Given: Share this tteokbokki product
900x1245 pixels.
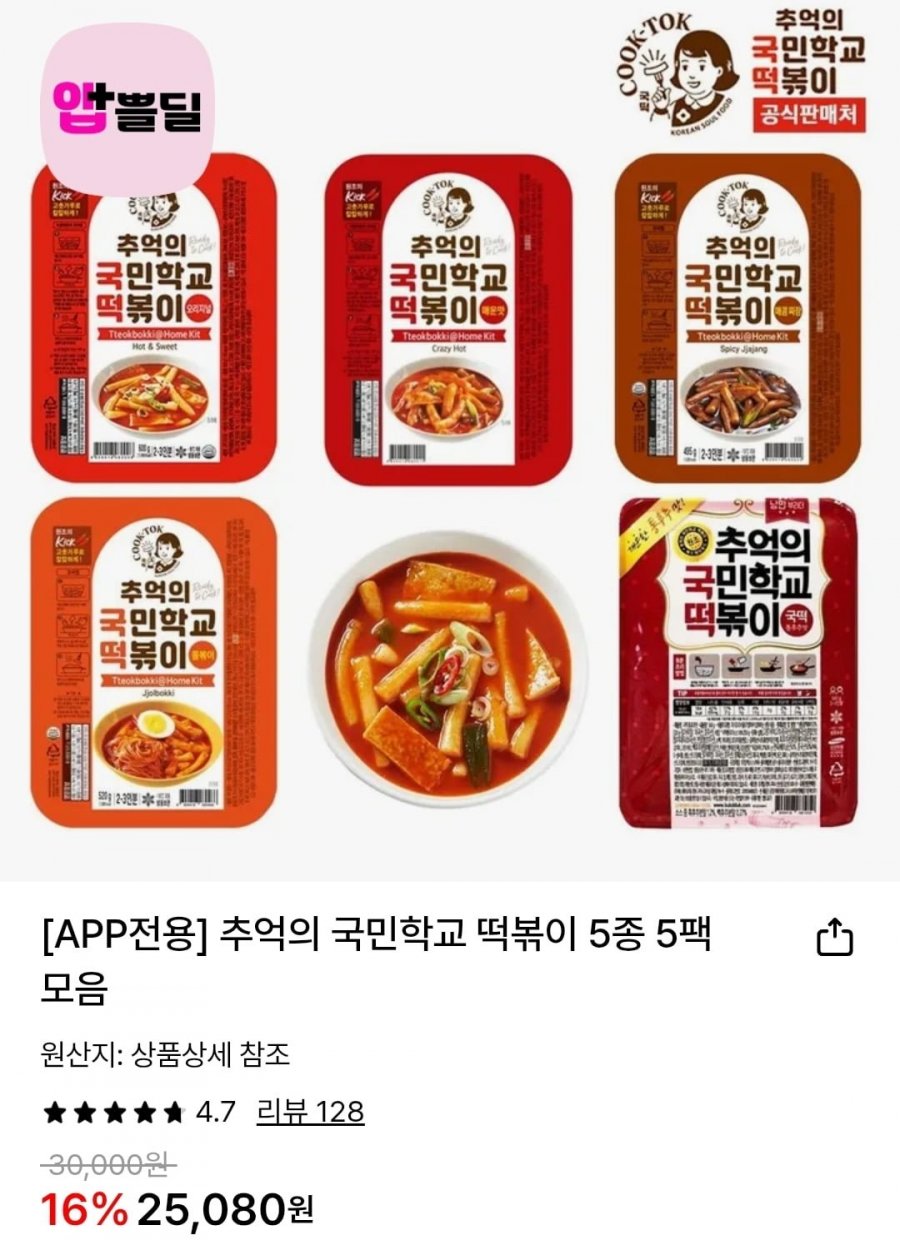Looking at the screenshot, I should point(834,938).
